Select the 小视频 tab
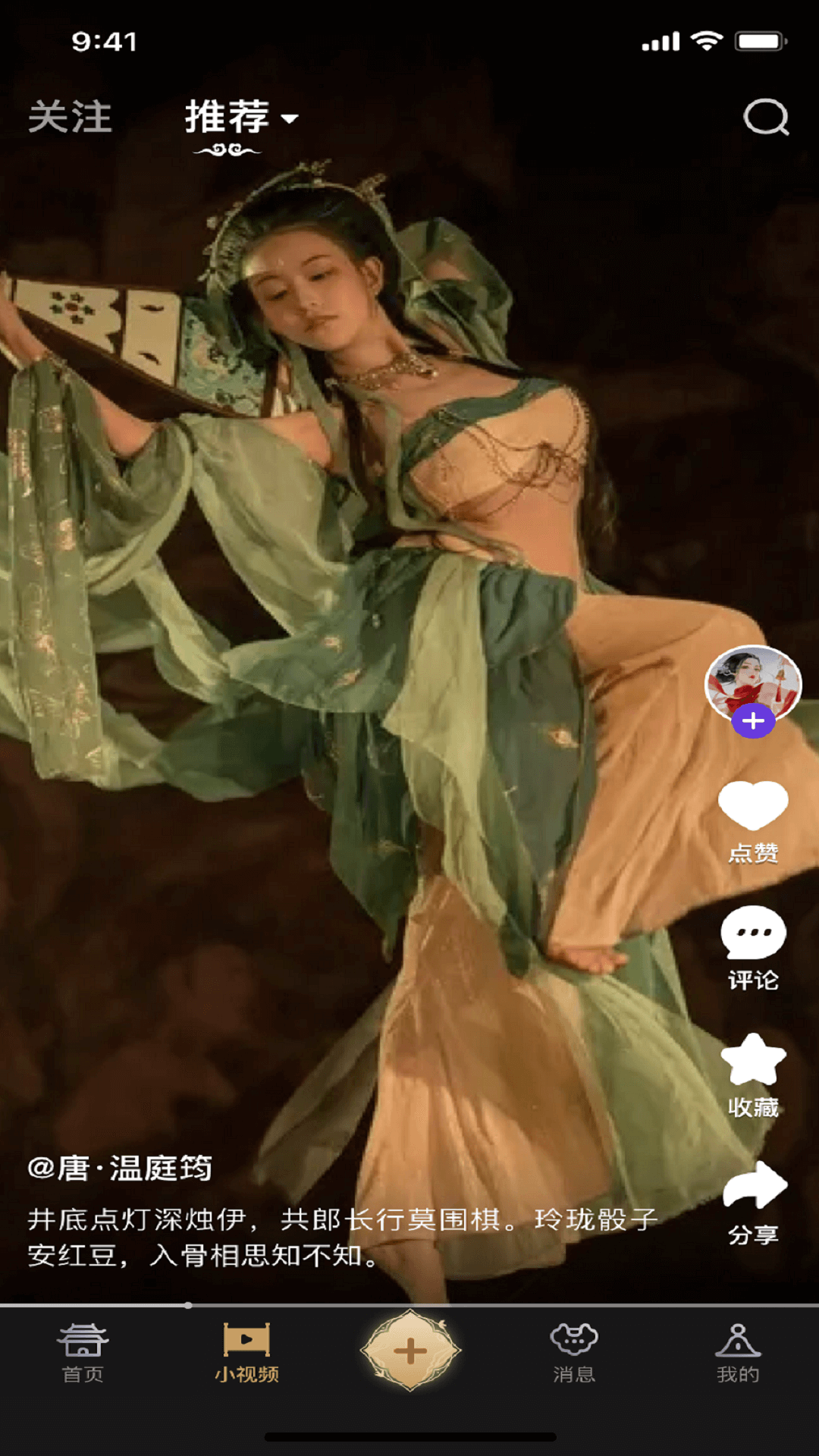The image size is (819, 1456). [246, 1354]
